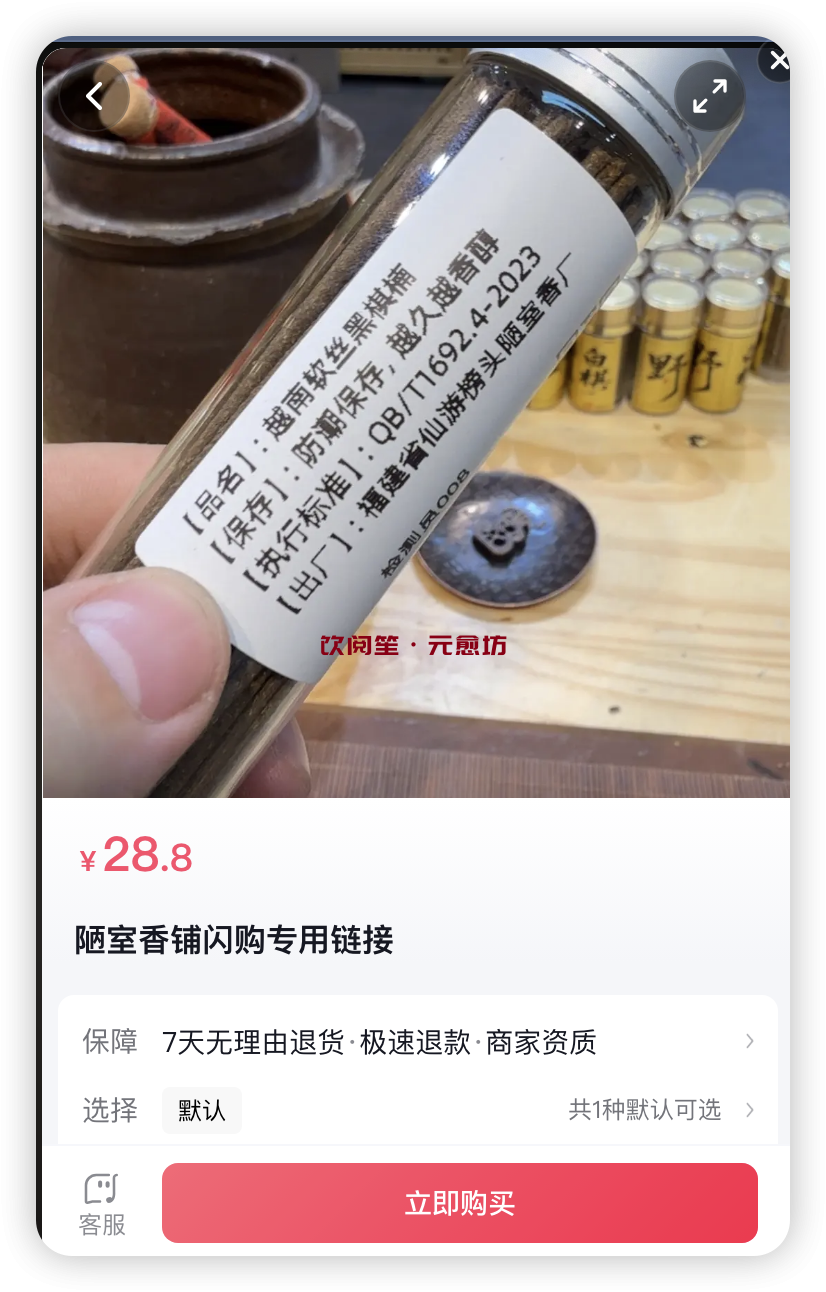Select the 默认 option chip
Viewport: 826px width, 1292px height.
[202, 1110]
